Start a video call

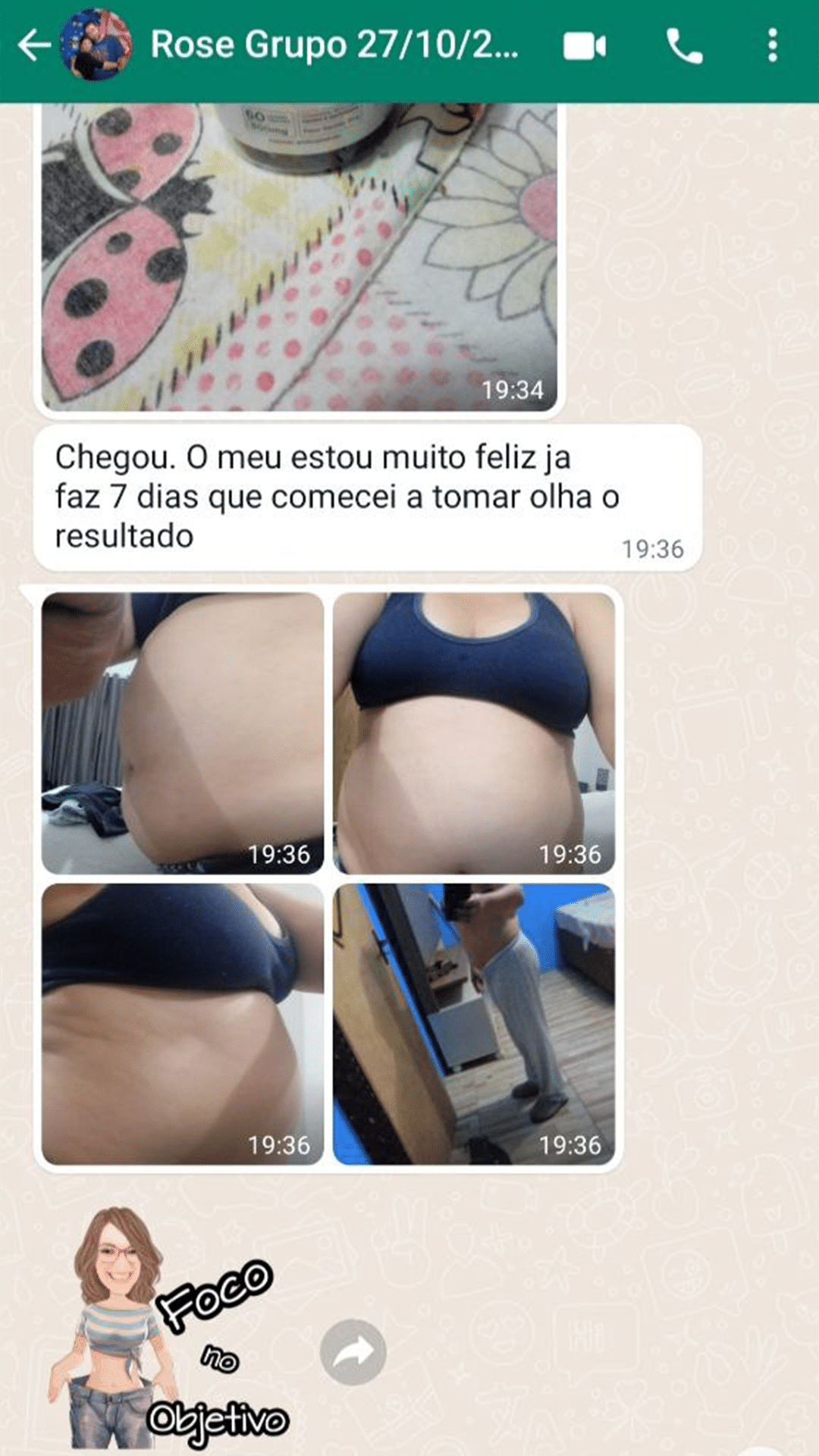[584, 46]
